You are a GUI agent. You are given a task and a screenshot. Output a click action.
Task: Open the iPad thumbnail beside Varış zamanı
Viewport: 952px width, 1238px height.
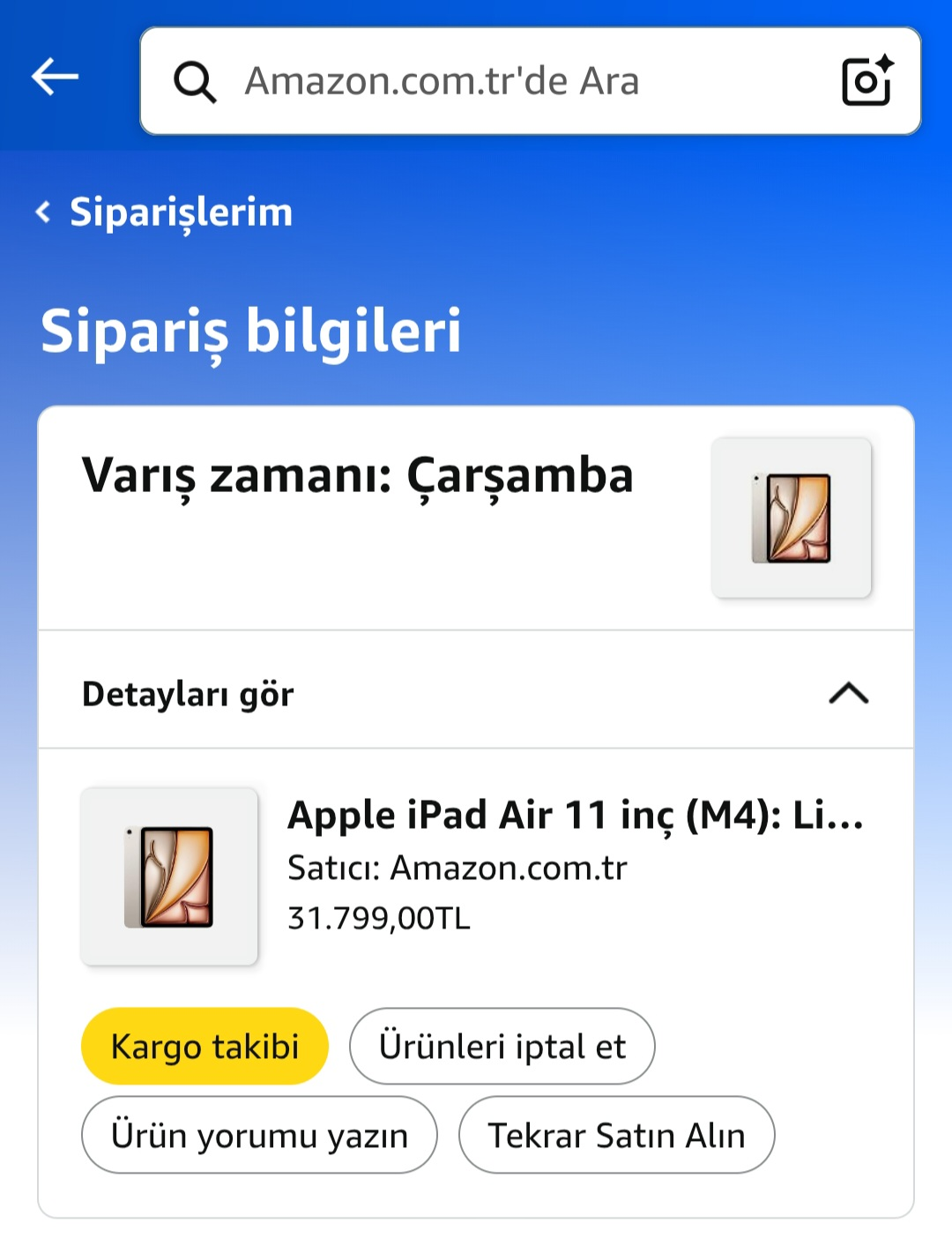click(792, 518)
